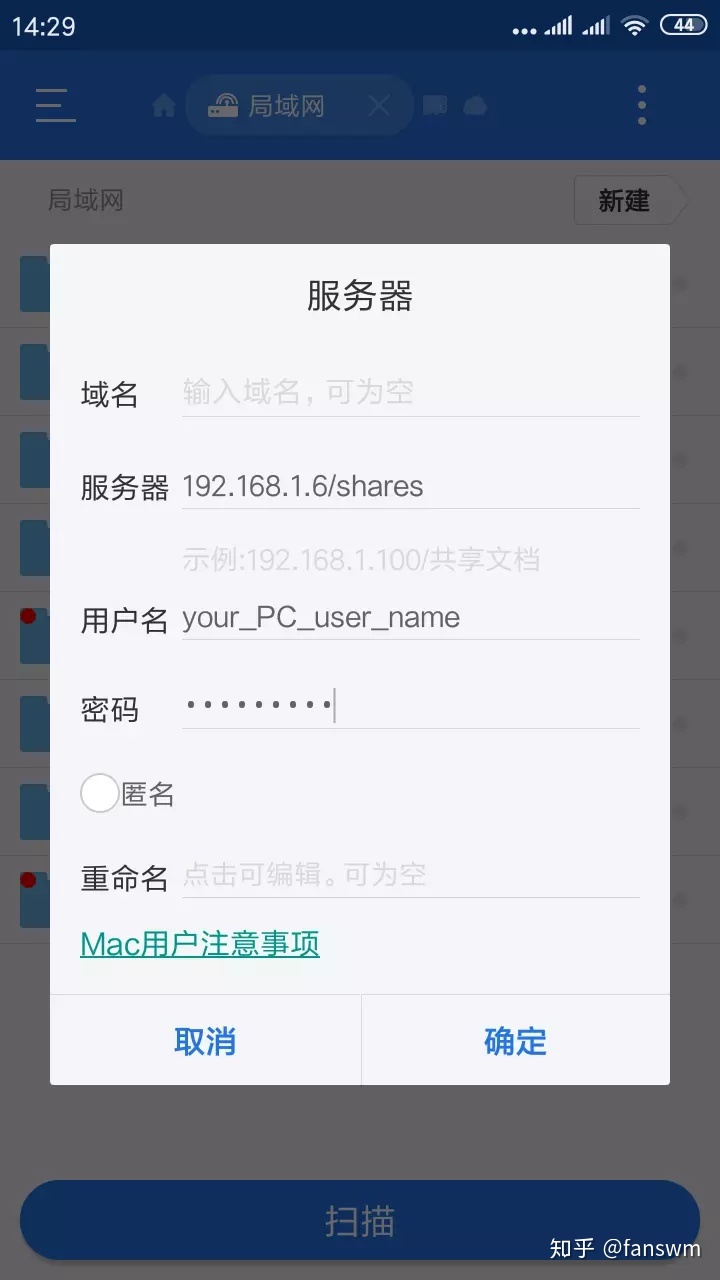Open the Mac用户注意事项 link

click(x=200, y=944)
